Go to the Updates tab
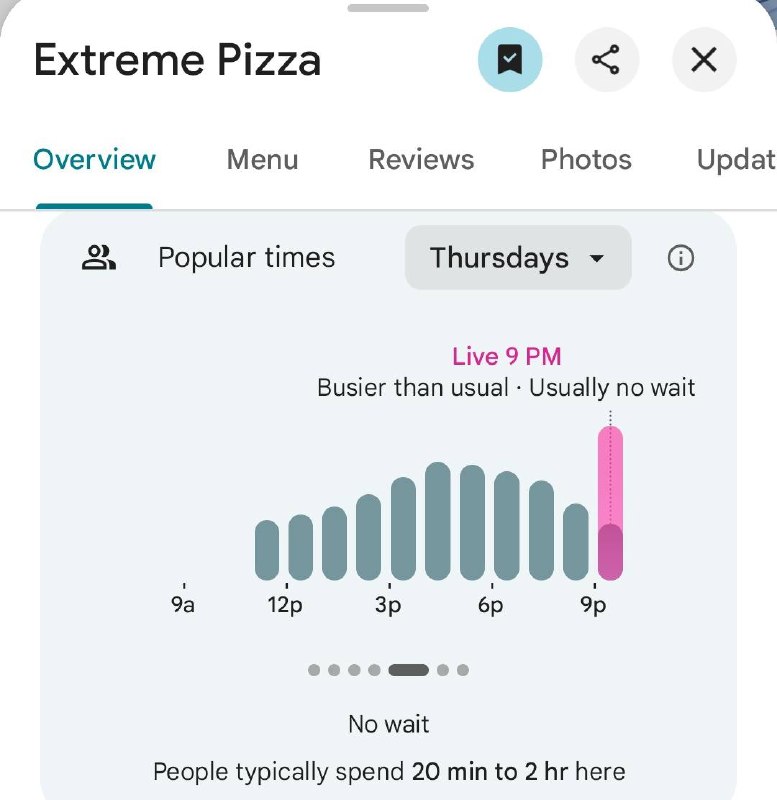 pyautogui.click(x=736, y=160)
